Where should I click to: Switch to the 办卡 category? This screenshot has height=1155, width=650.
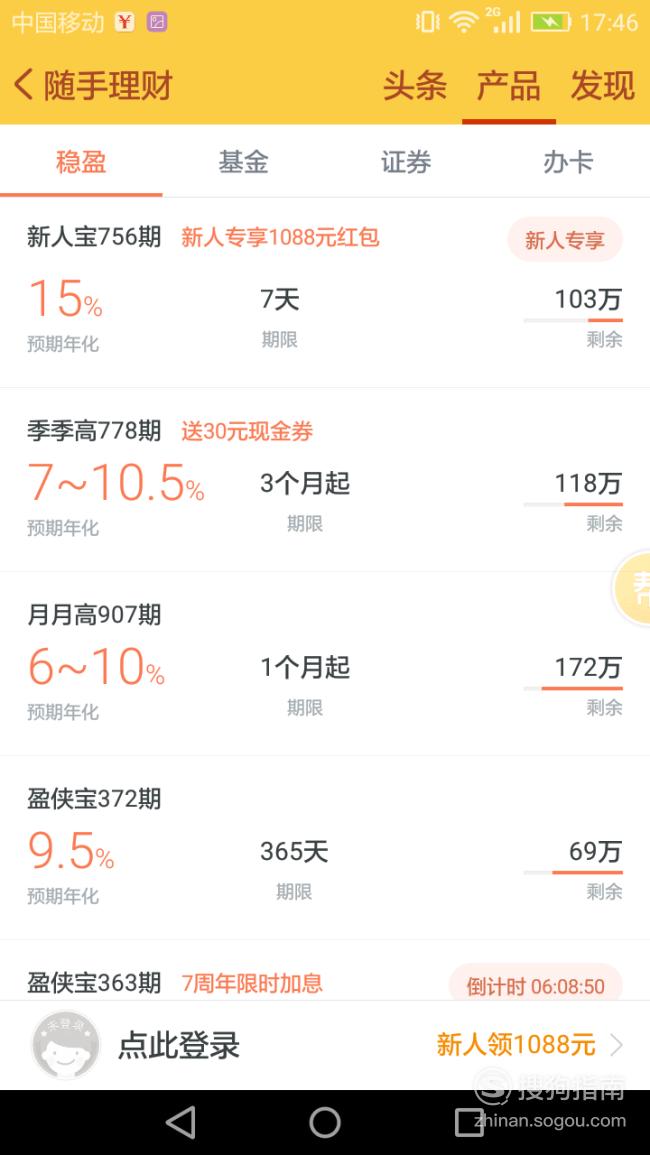coord(568,162)
